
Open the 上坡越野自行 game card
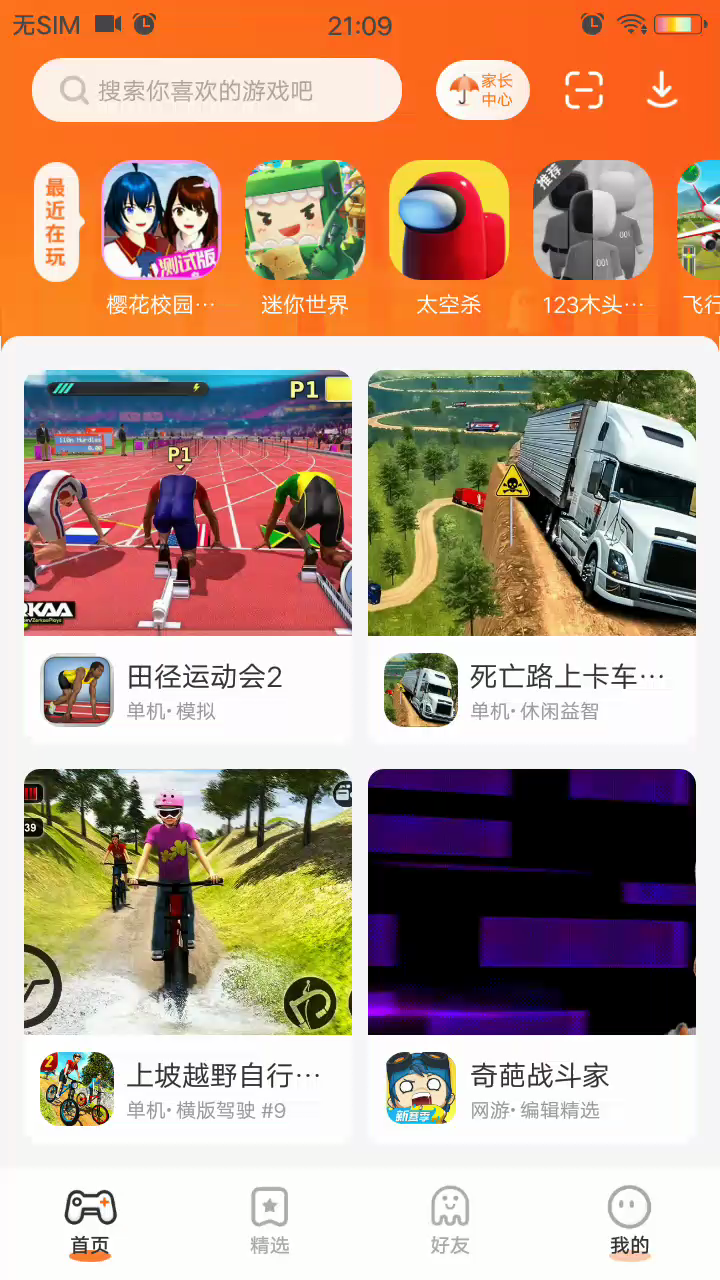pos(188,955)
